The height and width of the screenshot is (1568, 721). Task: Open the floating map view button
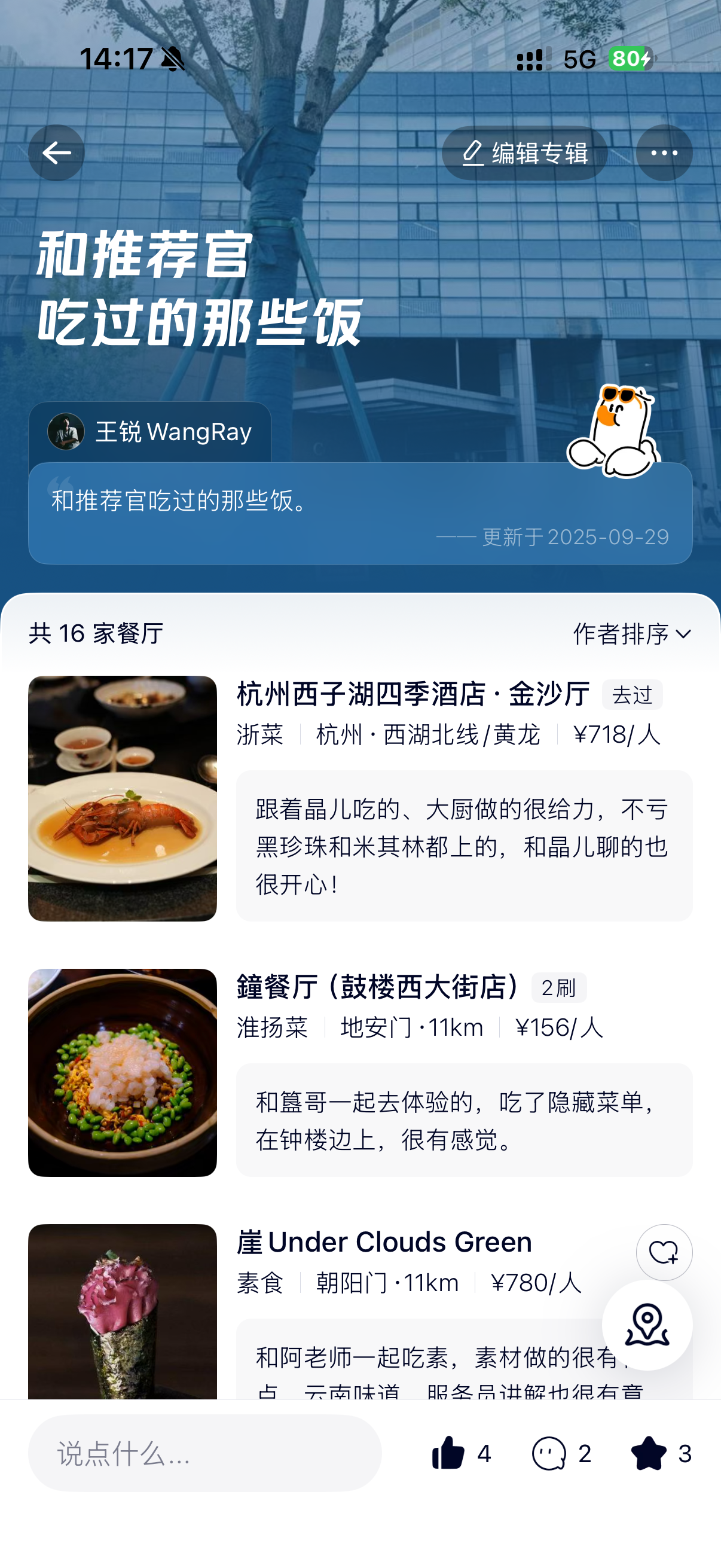pos(647,1325)
